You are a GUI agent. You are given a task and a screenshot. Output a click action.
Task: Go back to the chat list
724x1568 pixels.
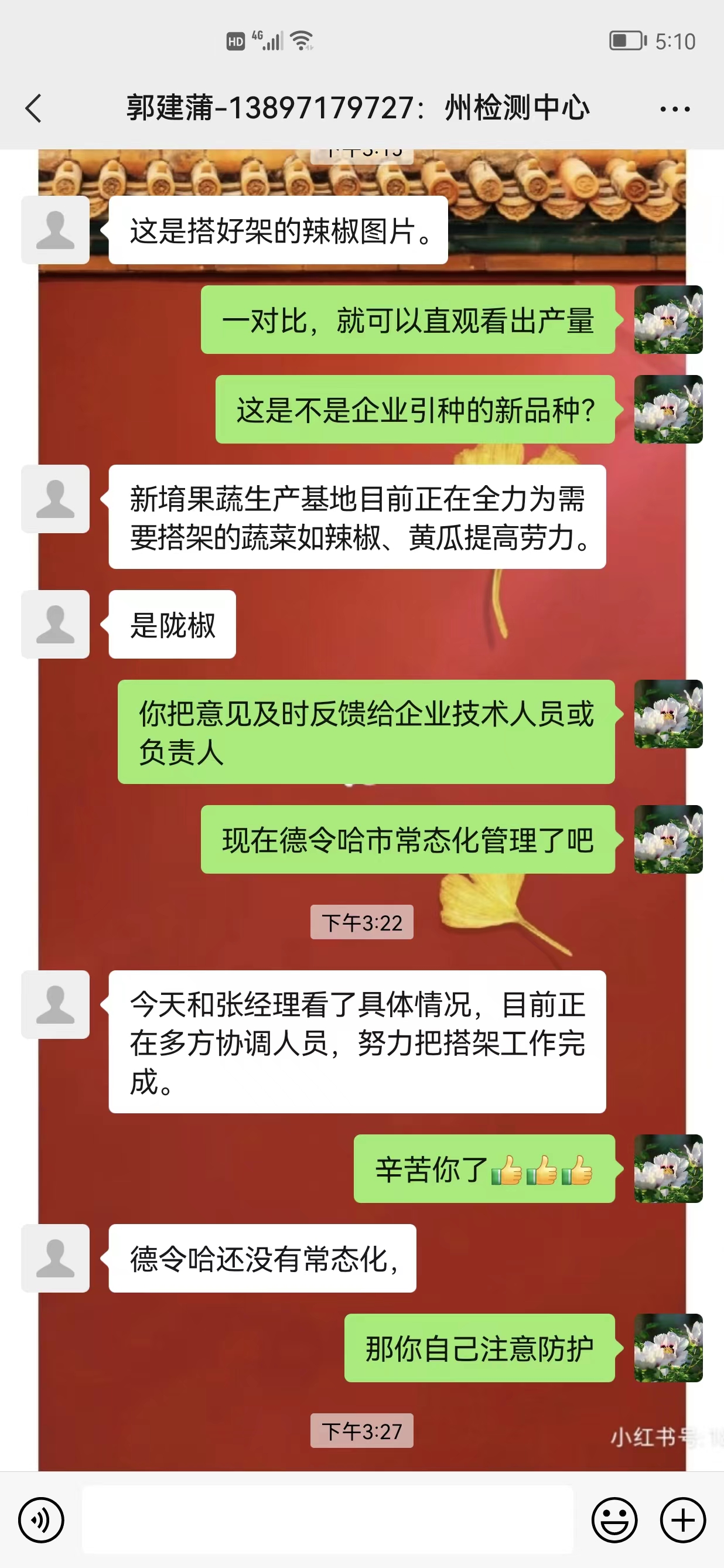[x=34, y=108]
